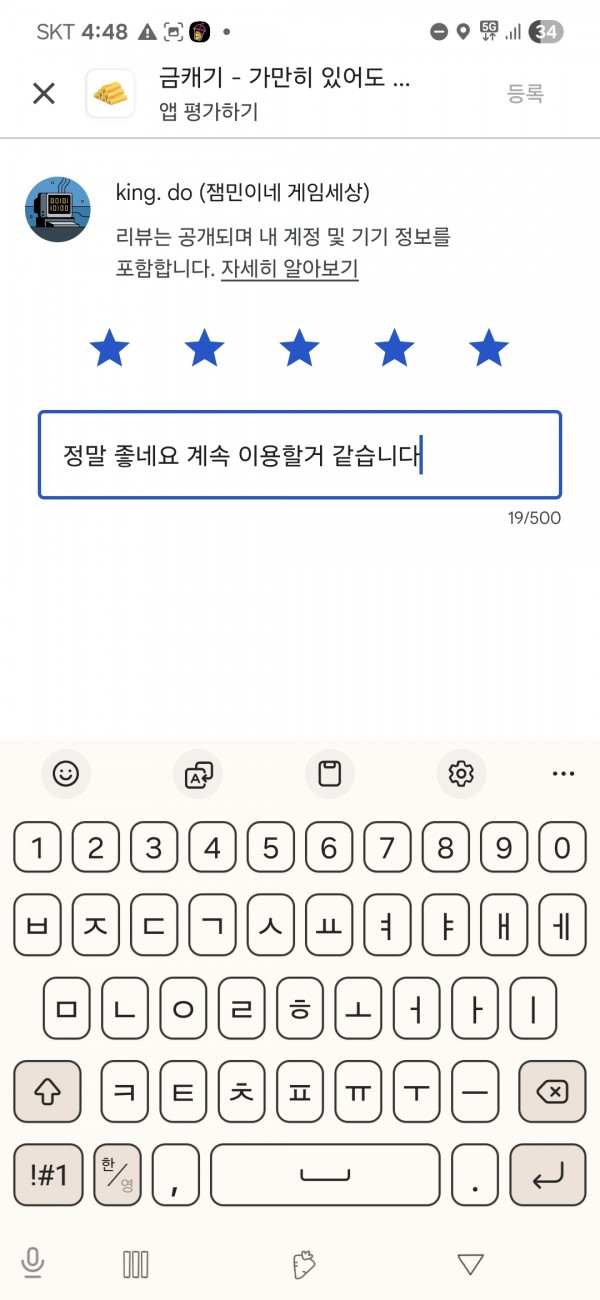This screenshot has height=1300, width=600.
Task: Open the keyboard clipboard
Action: coord(330,773)
